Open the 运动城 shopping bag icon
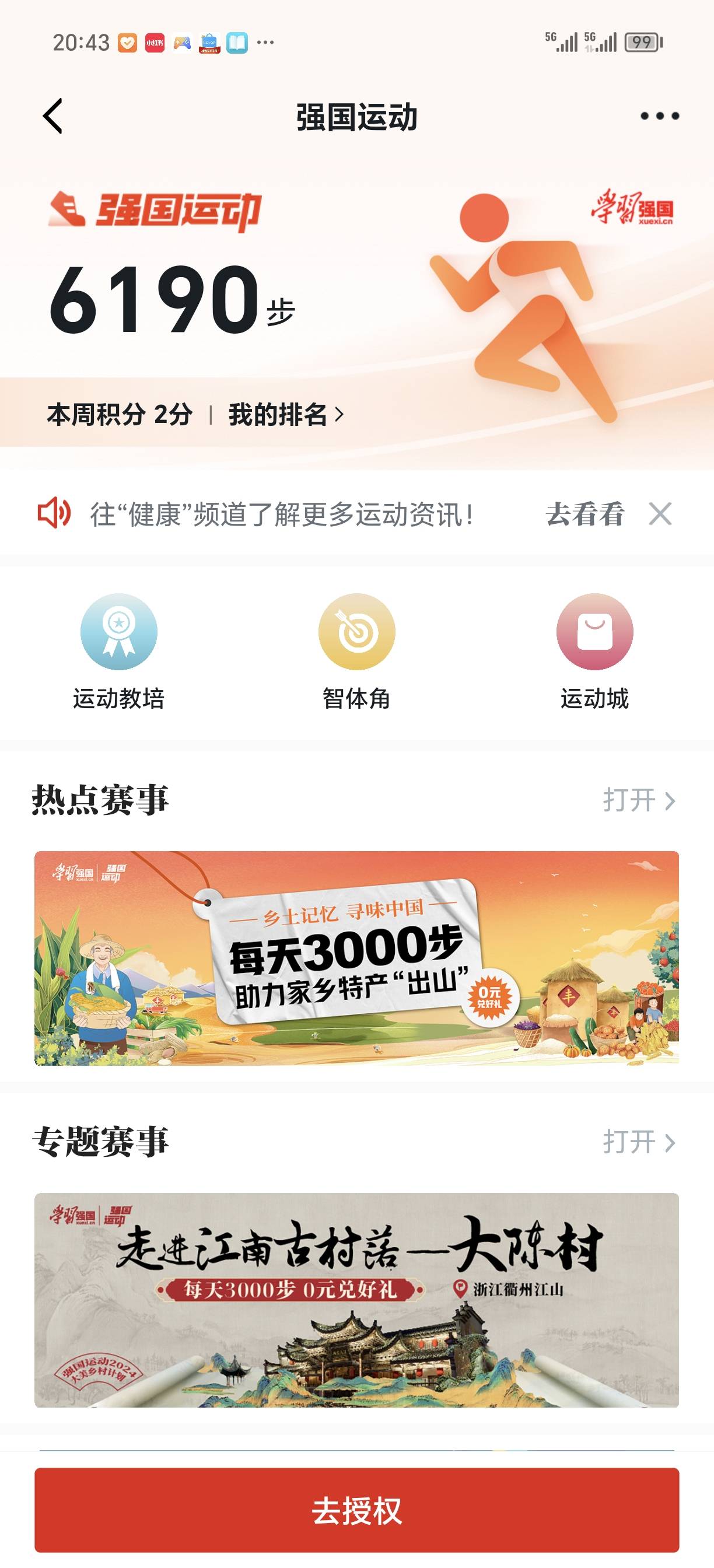Viewport: 714px width, 1568px height. click(x=594, y=631)
